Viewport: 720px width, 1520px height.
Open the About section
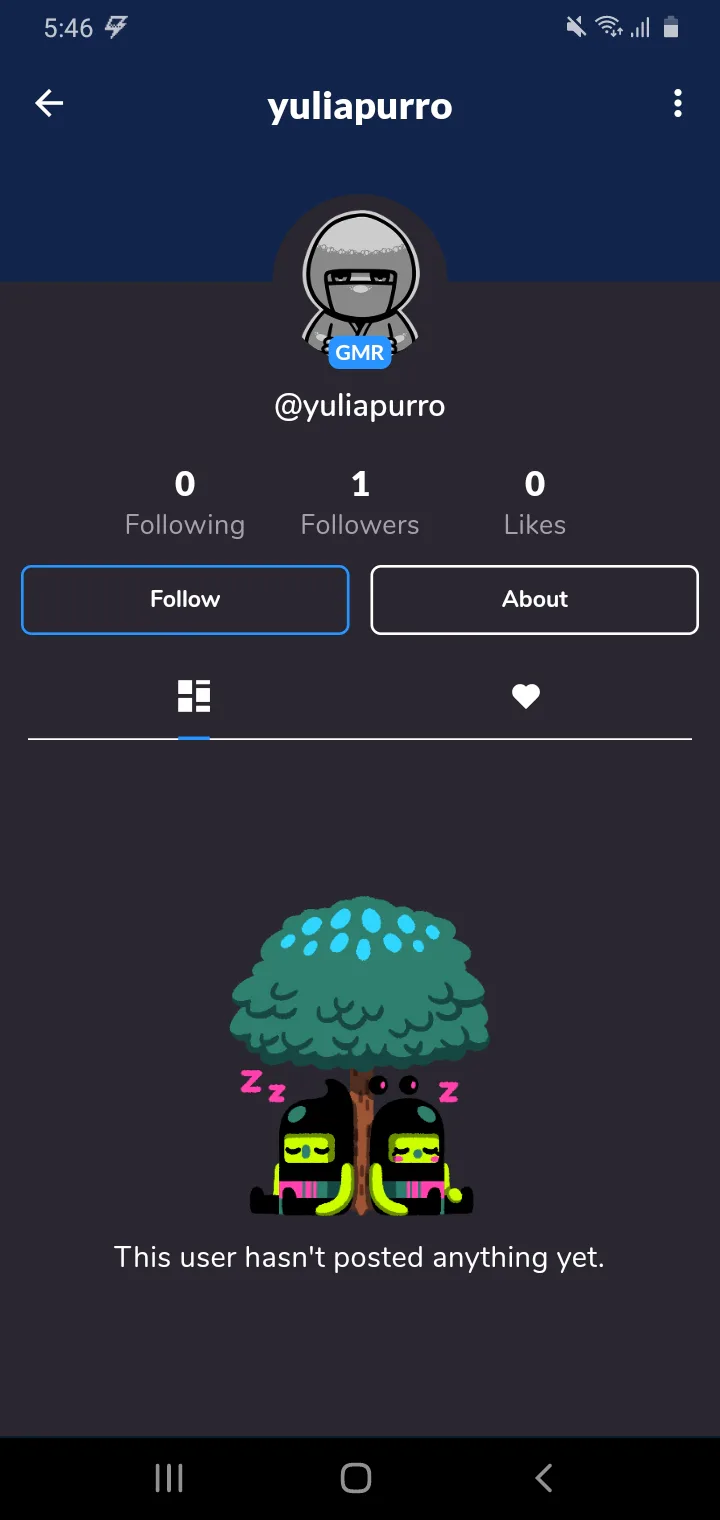coord(534,600)
